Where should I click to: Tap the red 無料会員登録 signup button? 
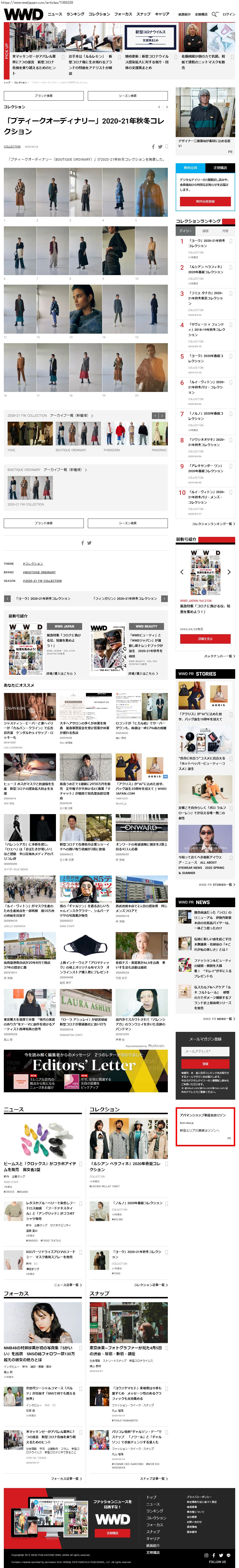205,201
